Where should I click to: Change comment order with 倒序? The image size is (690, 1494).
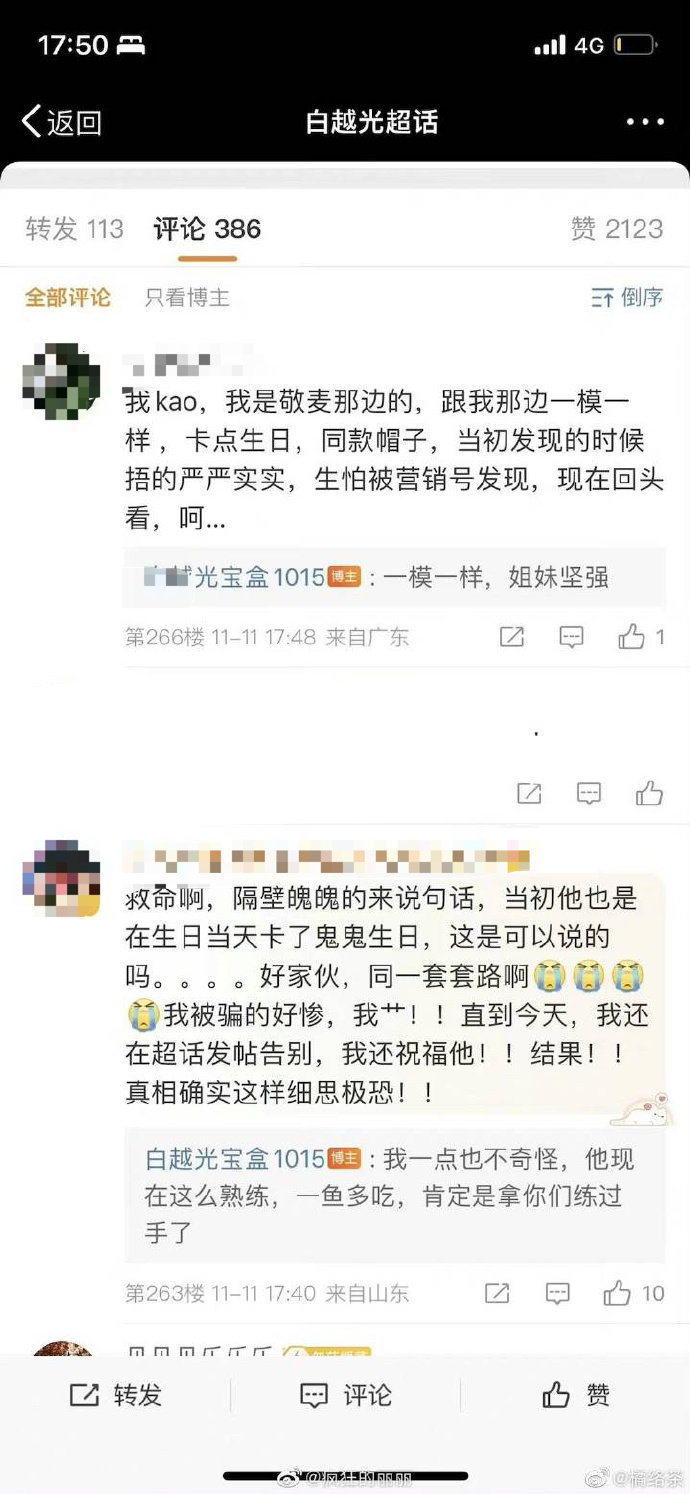coord(627,297)
